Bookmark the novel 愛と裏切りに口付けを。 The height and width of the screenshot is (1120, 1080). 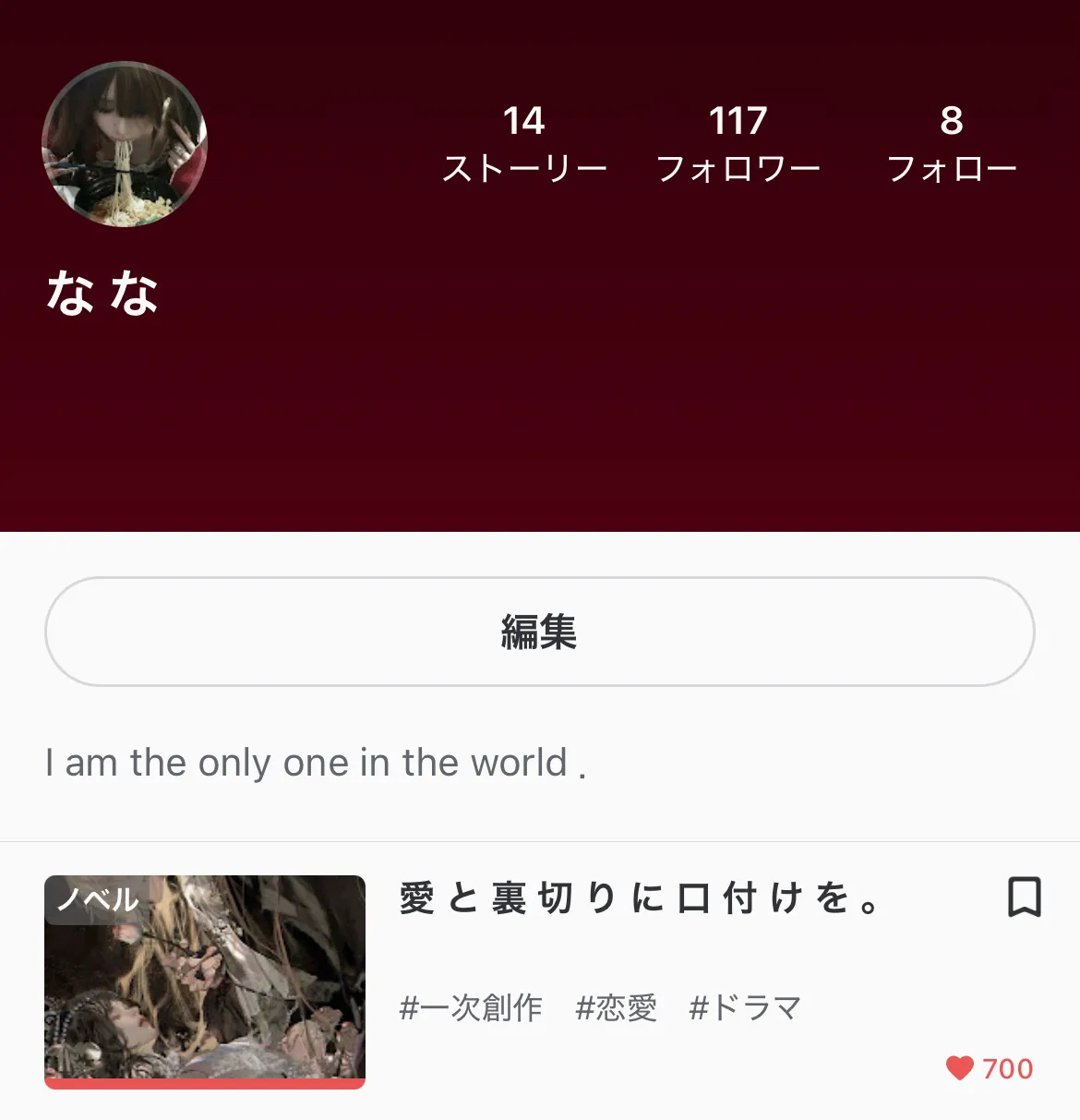[1024, 897]
